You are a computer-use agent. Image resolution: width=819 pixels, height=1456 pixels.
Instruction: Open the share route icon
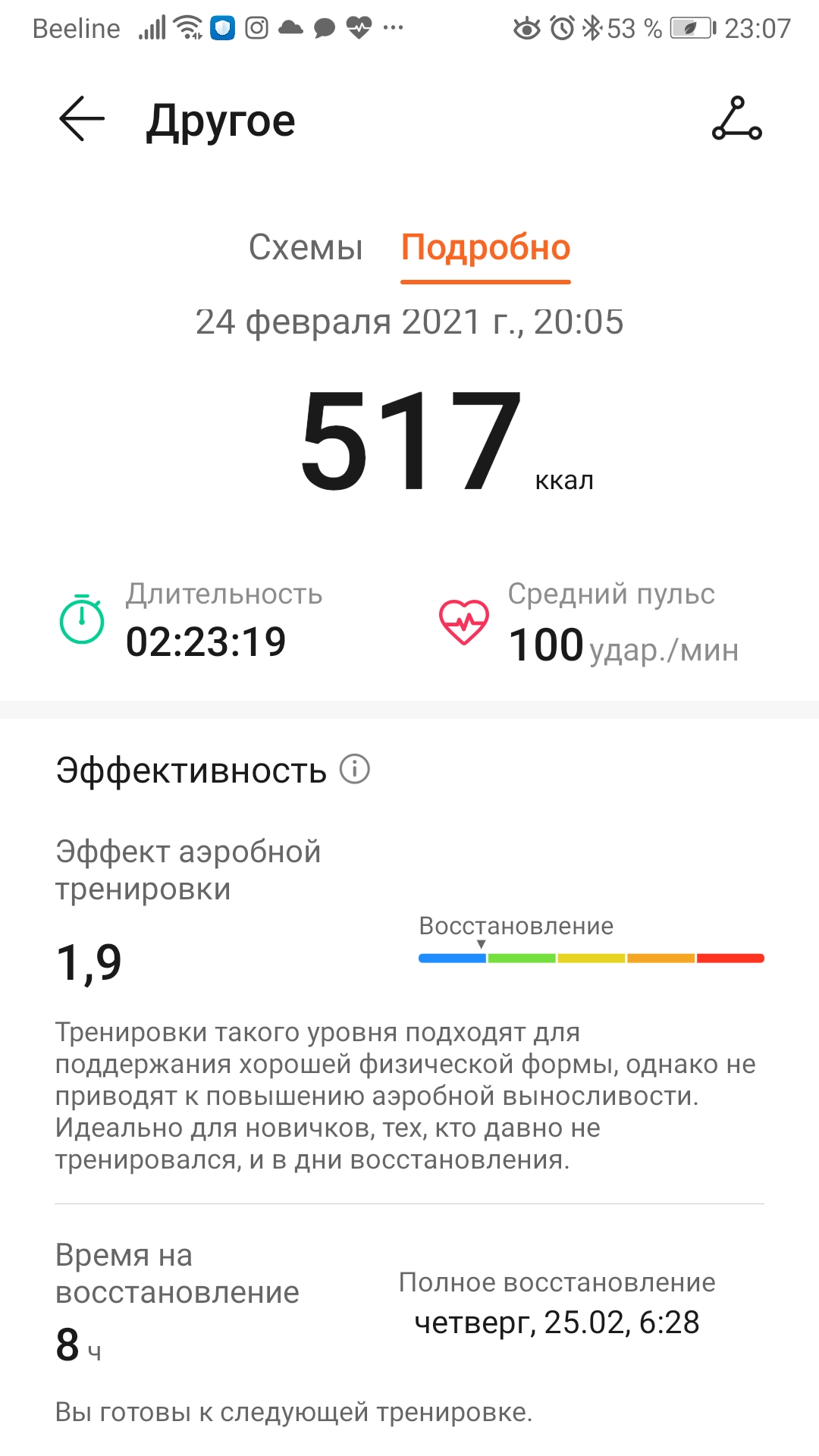click(736, 119)
